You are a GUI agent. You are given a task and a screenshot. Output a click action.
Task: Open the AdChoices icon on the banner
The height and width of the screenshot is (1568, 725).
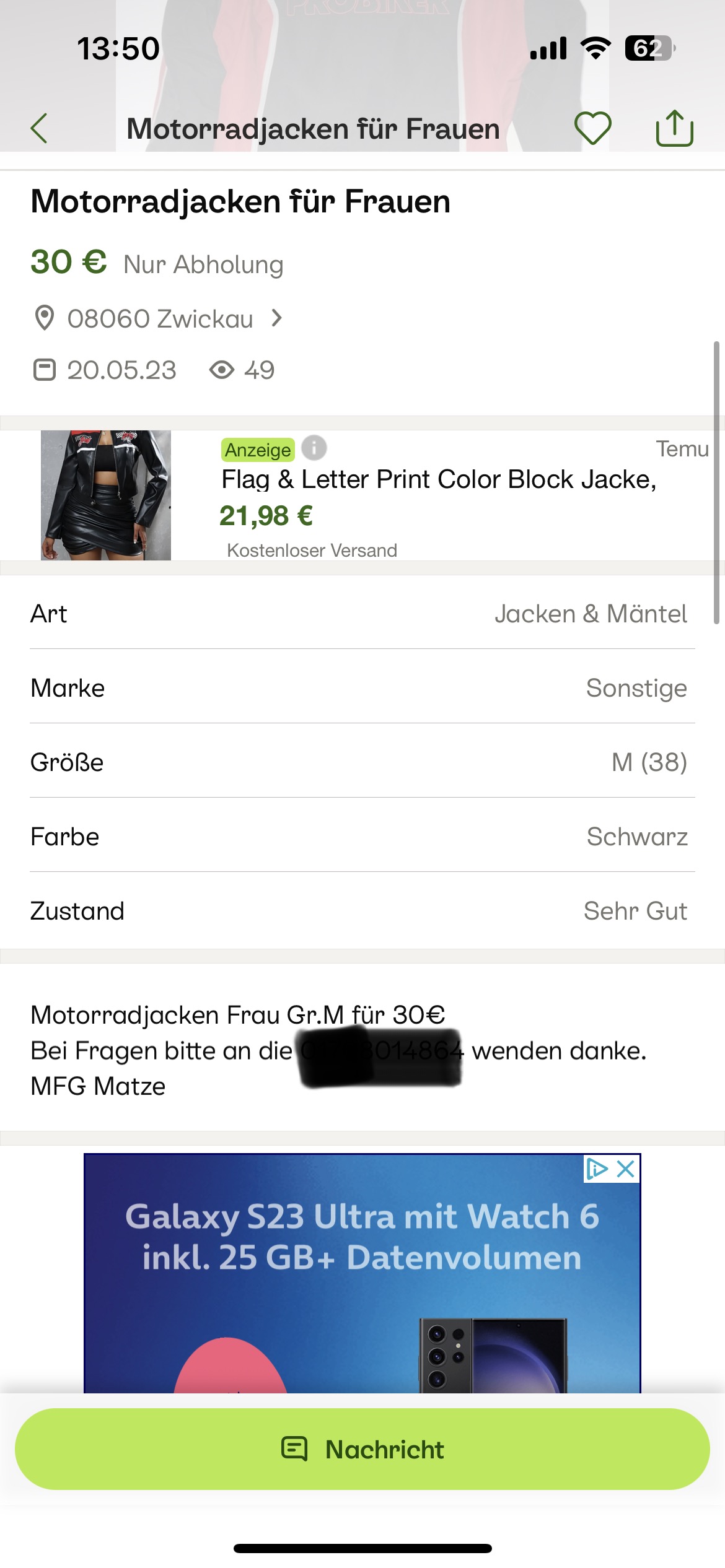(597, 1169)
